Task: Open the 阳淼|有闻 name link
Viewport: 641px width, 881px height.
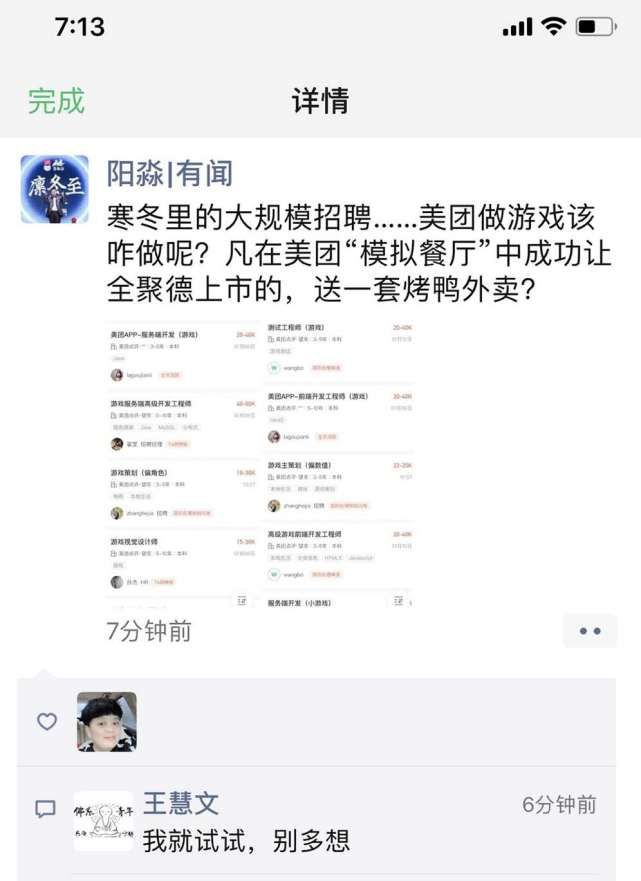Action: [x=170, y=173]
